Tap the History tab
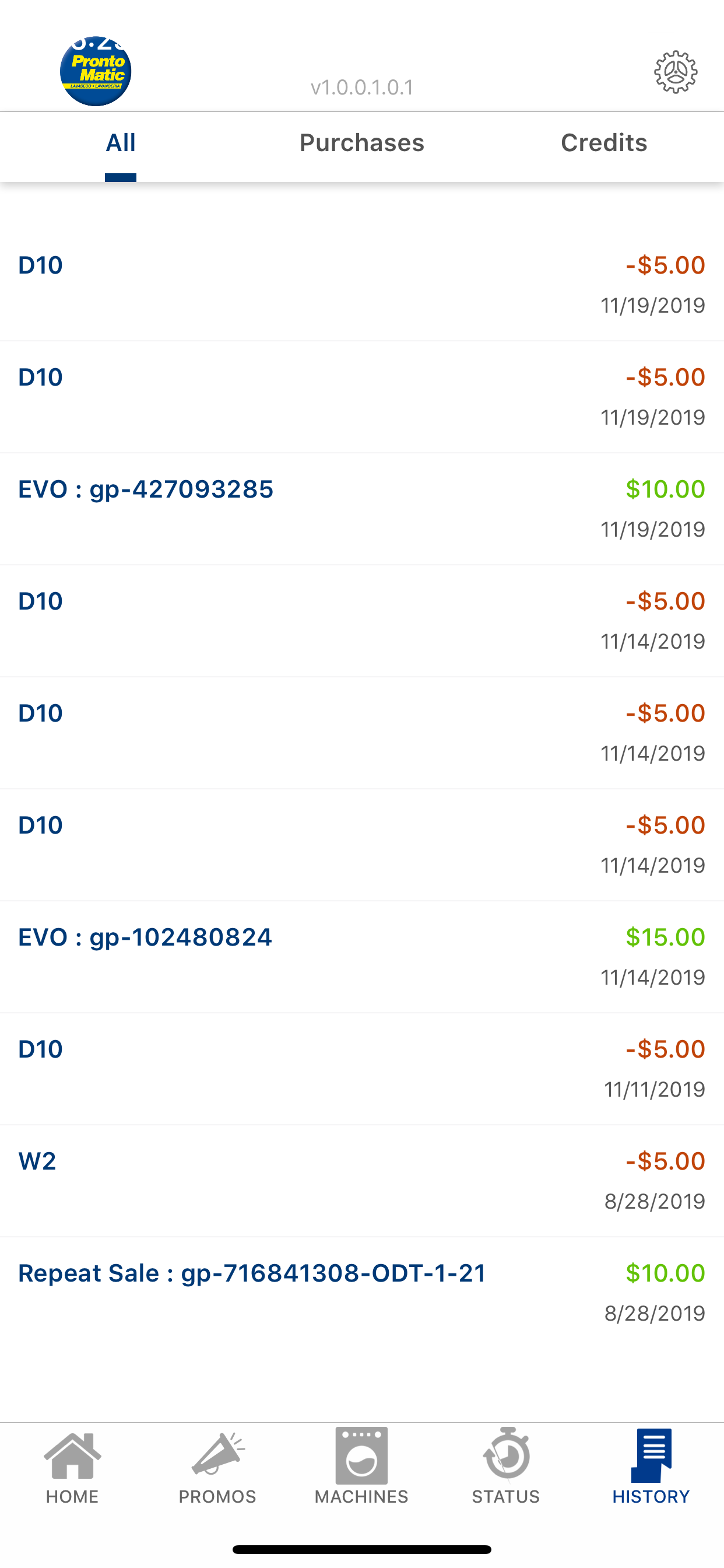 651,1468
